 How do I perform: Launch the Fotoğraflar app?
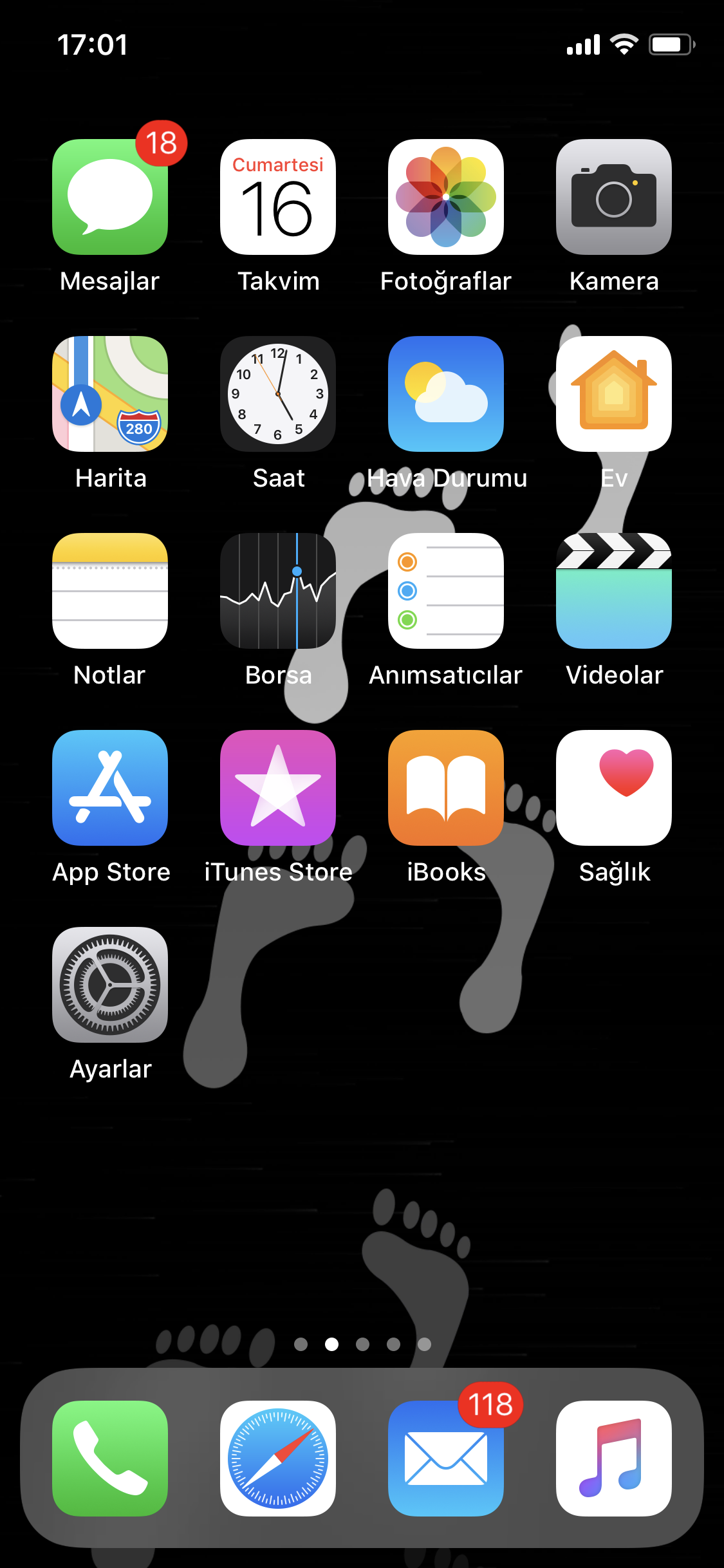tap(446, 197)
